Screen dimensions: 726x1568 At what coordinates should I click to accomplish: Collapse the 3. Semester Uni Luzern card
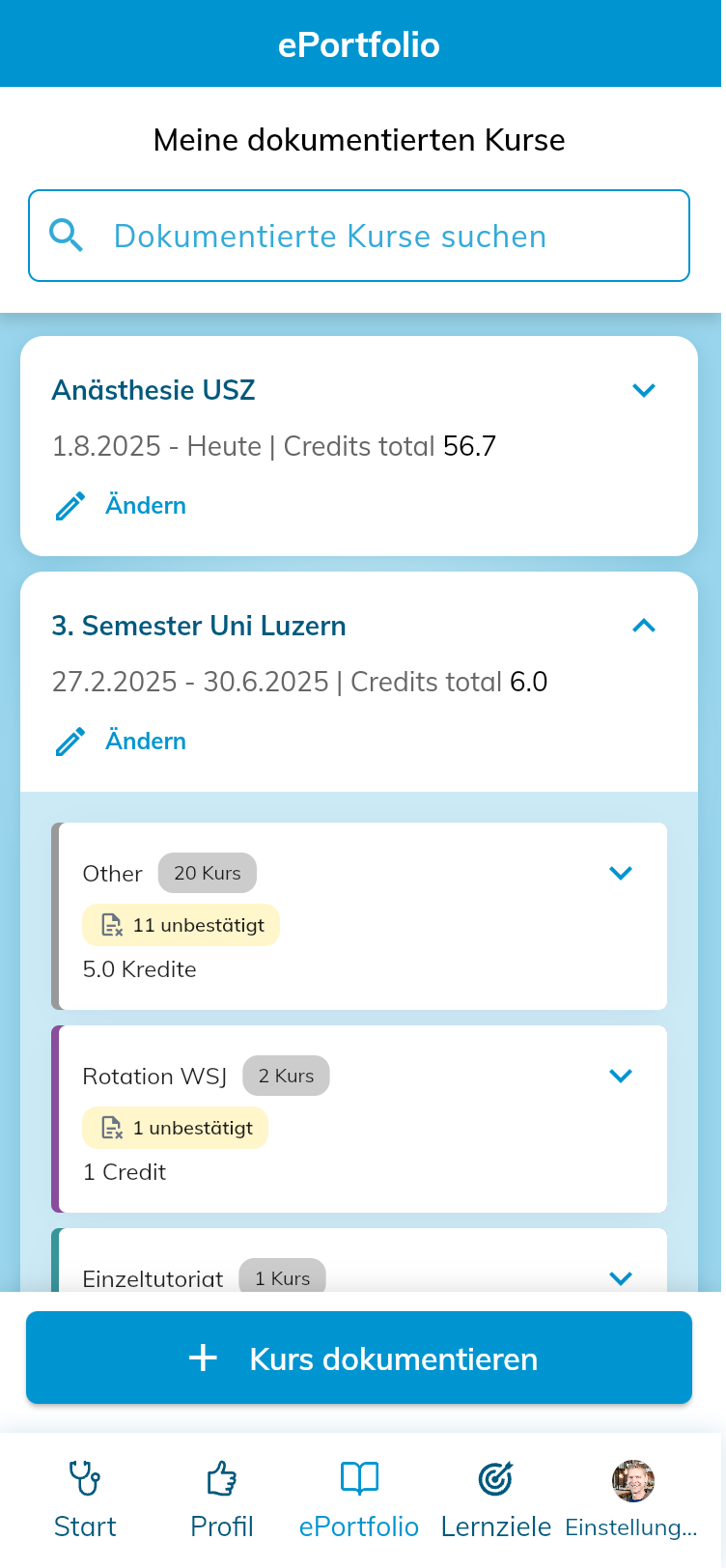click(x=644, y=626)
